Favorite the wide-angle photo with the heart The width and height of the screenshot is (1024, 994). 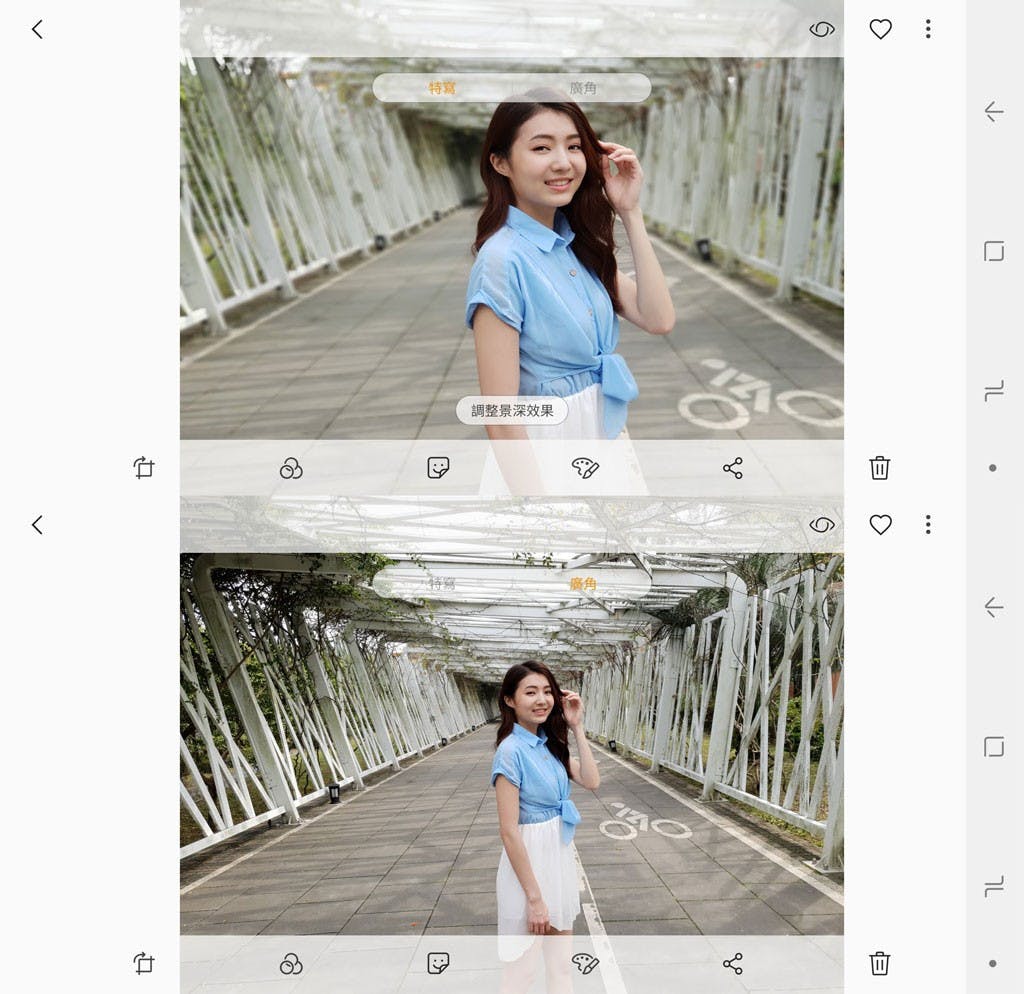tap(880, 525)
